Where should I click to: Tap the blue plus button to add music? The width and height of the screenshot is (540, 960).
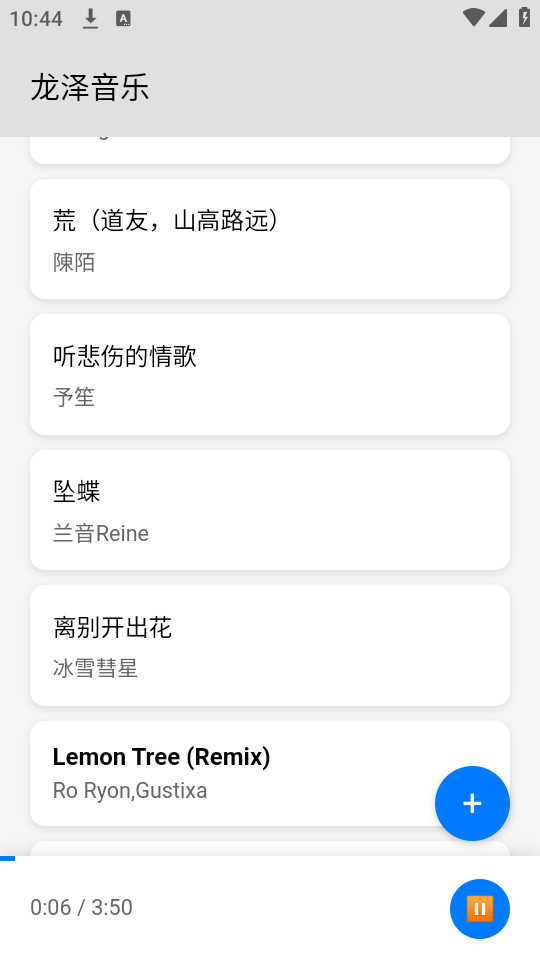[x=472, y=803]
